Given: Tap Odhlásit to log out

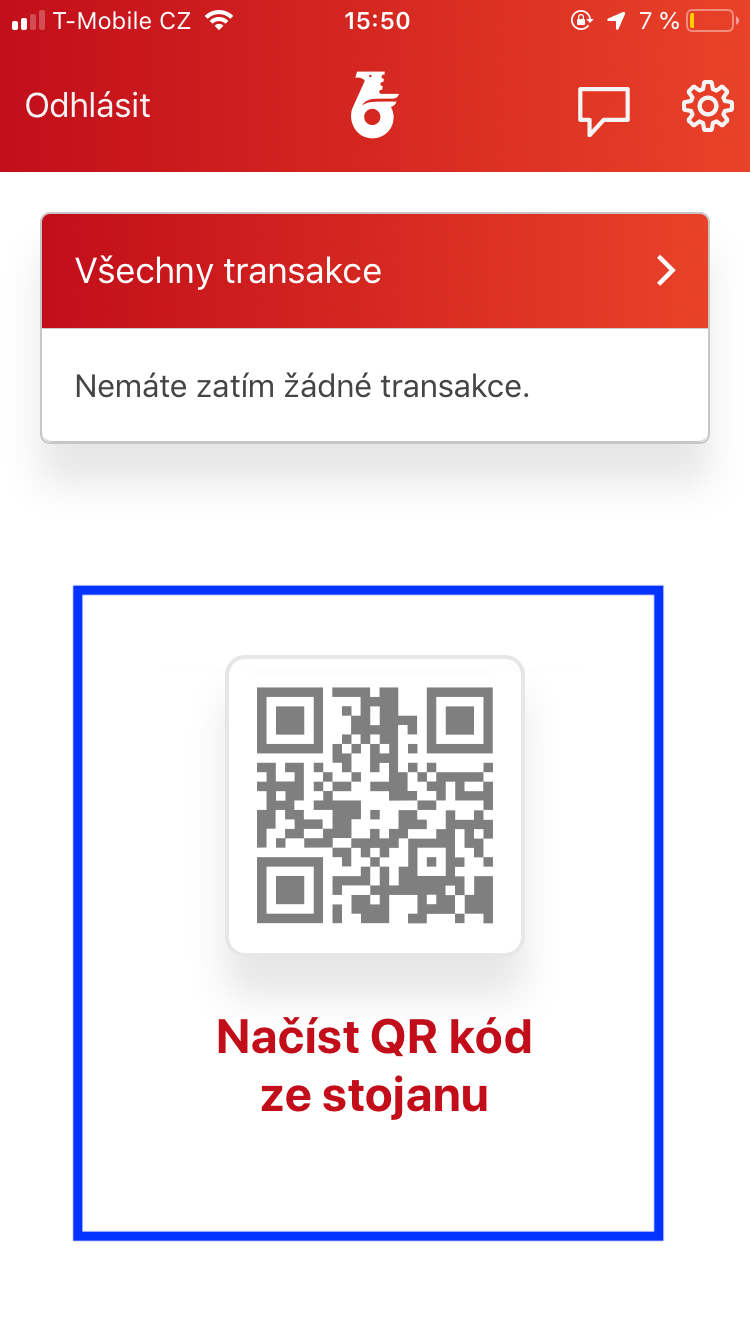Looking at the screenshot, I should 88,106.
